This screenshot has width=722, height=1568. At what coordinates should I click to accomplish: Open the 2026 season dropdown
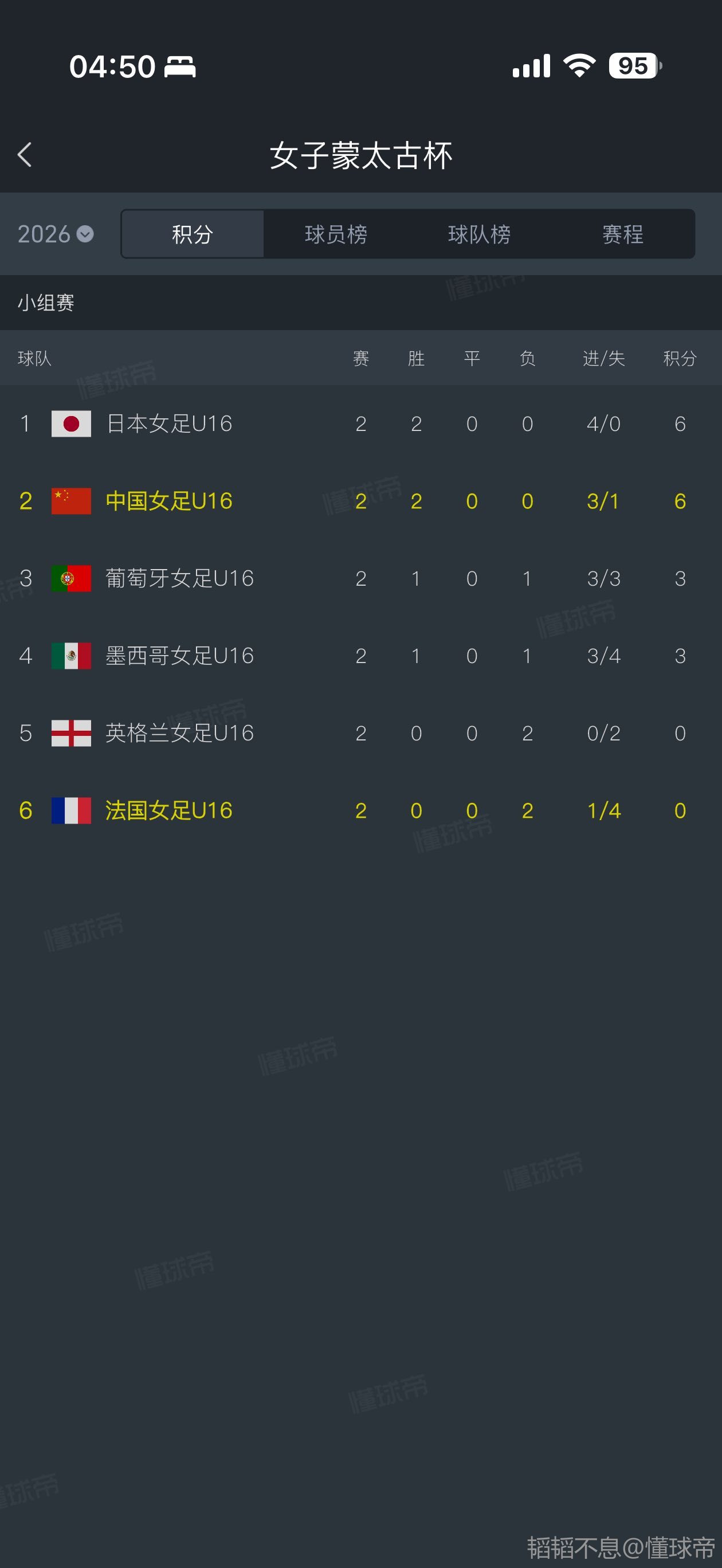pyautogui.click(x=56, y=234)
